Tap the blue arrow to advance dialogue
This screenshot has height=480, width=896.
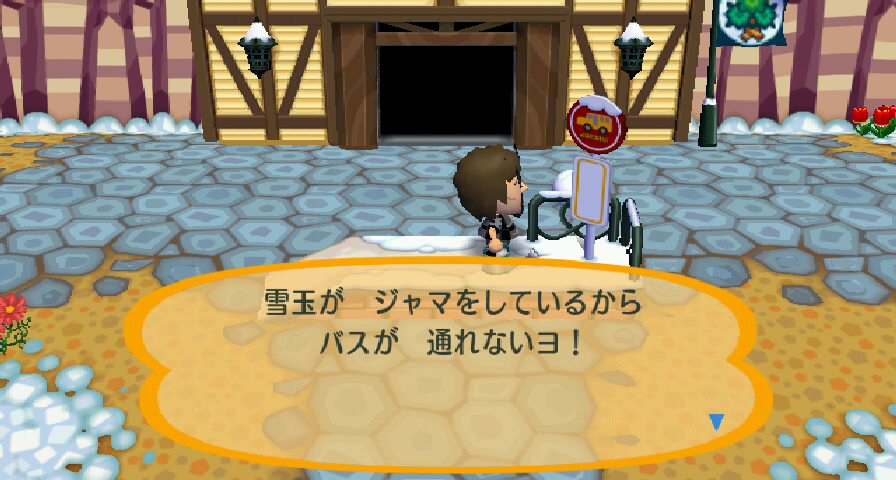click(716, 421)
